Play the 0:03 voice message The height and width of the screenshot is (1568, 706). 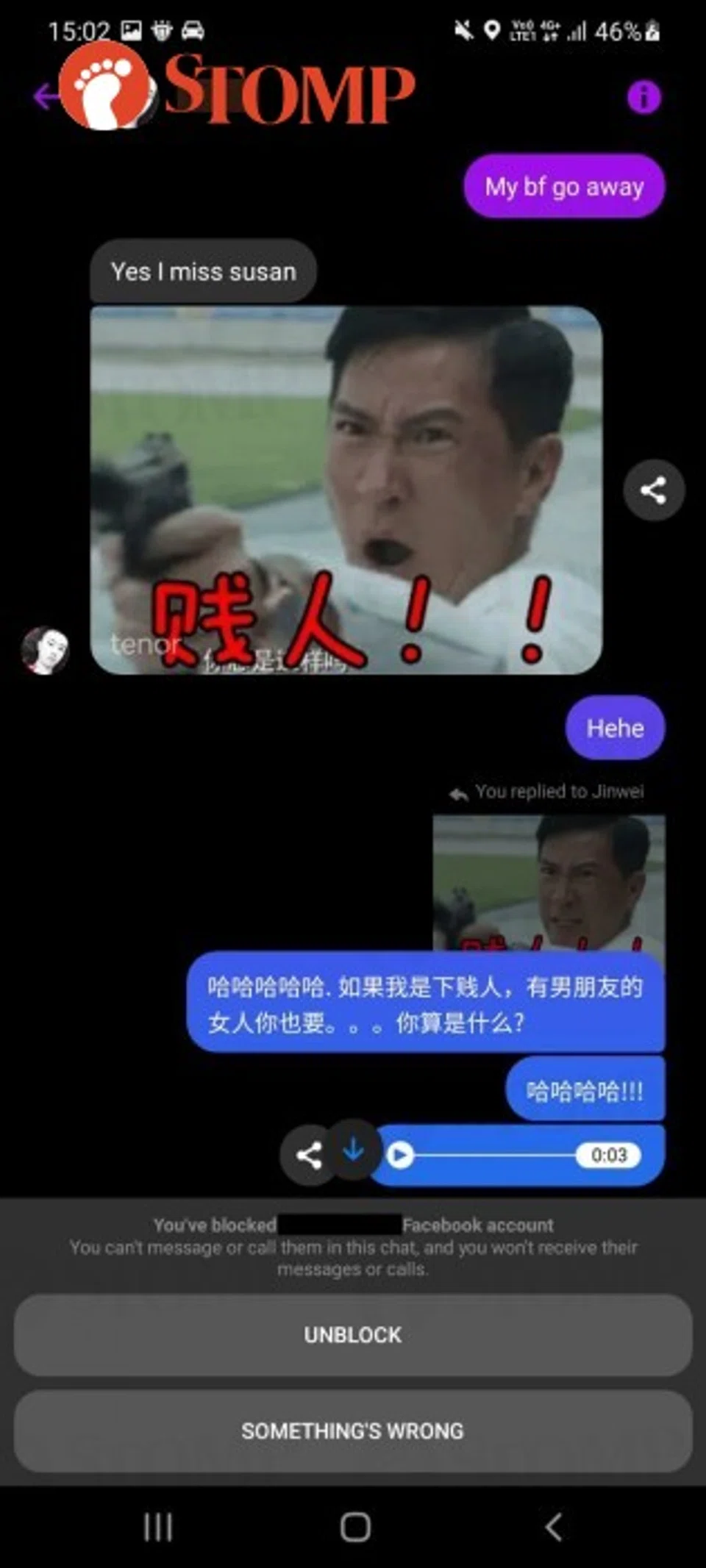[x=400, y=1155]
